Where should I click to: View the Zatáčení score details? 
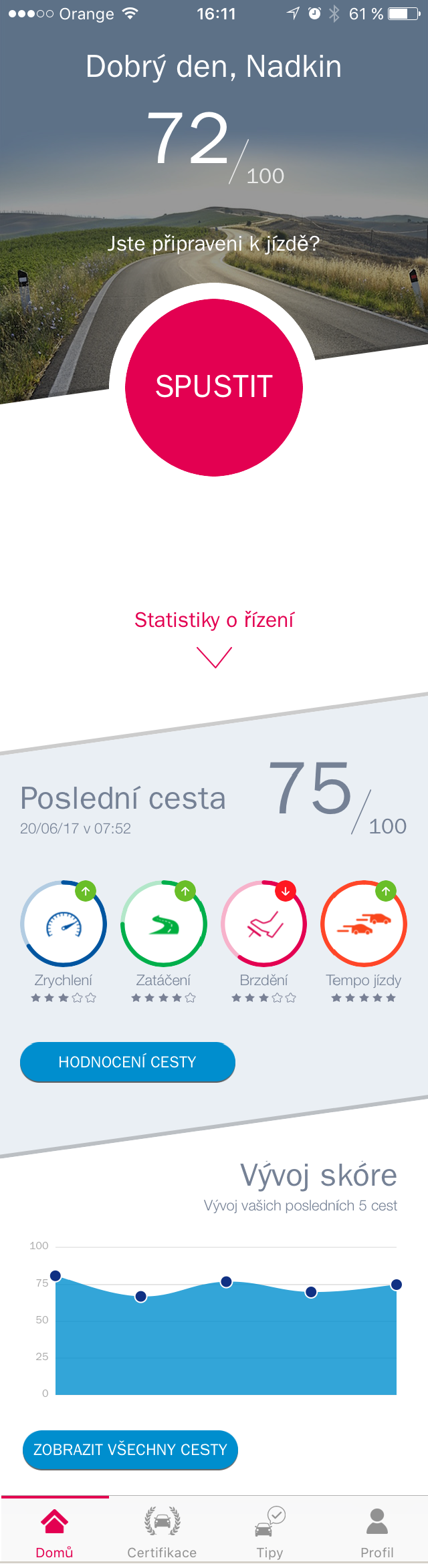(x=164, y=923)
